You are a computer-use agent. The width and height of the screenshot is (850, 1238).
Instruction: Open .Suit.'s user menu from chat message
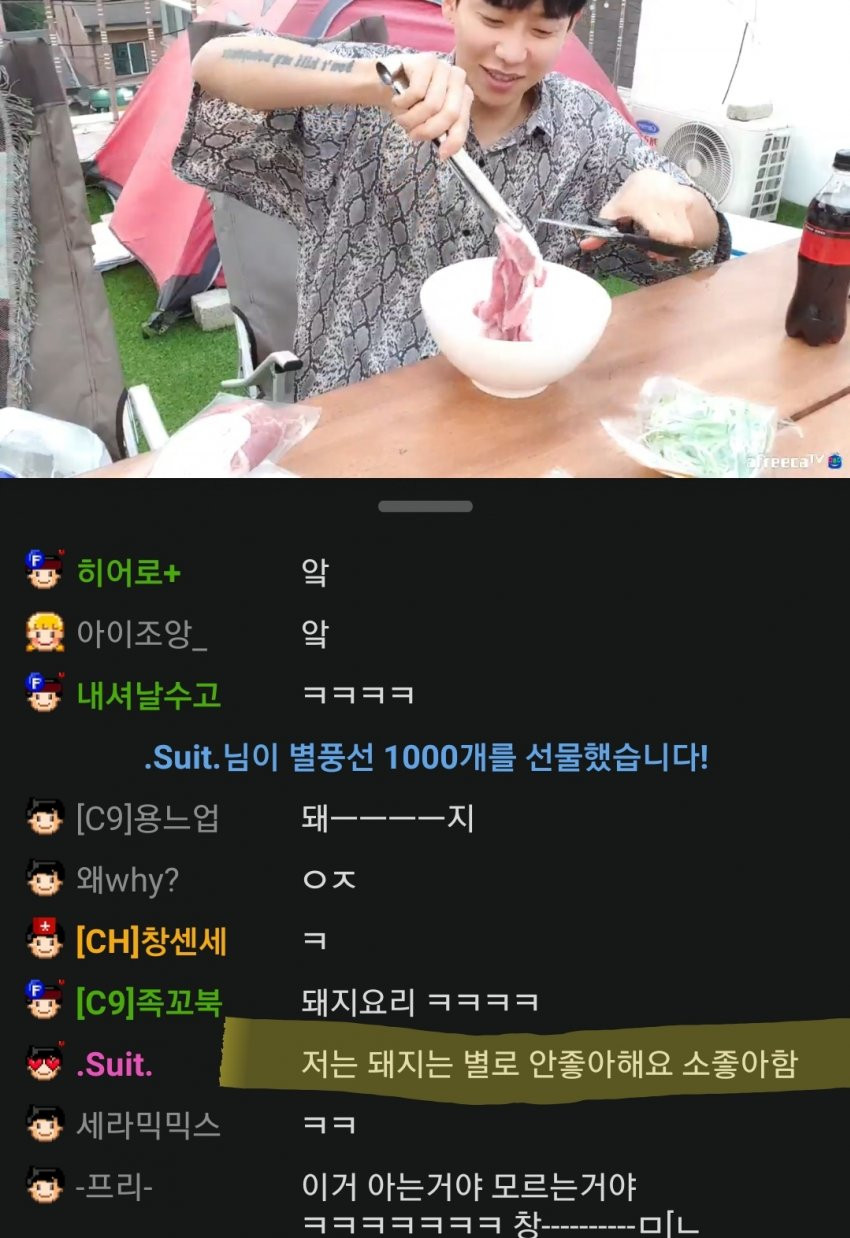114,1064
